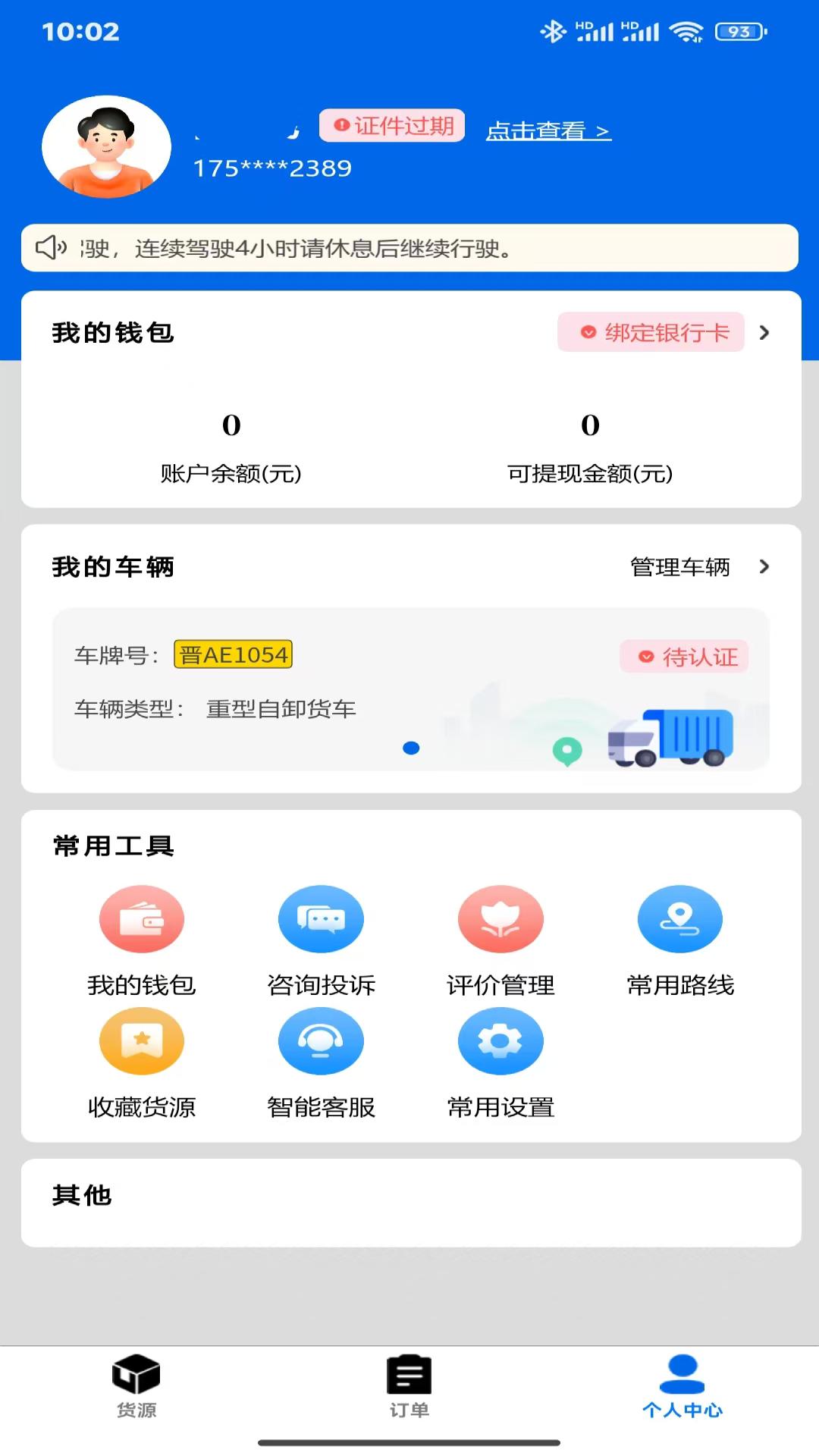Open 收藏货源 saved cargo sources icon
The width and height of the screenshot is (819, 1456).
pos(142,1040)
